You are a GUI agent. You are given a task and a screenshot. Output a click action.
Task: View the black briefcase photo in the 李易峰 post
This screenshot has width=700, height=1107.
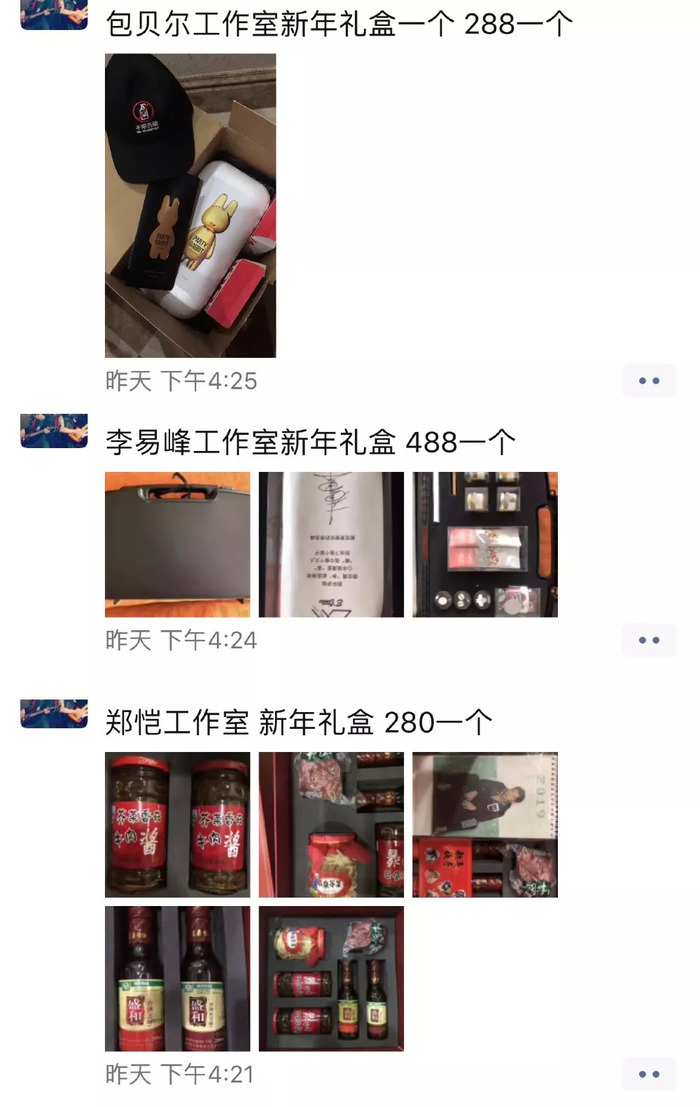point(177,544)
